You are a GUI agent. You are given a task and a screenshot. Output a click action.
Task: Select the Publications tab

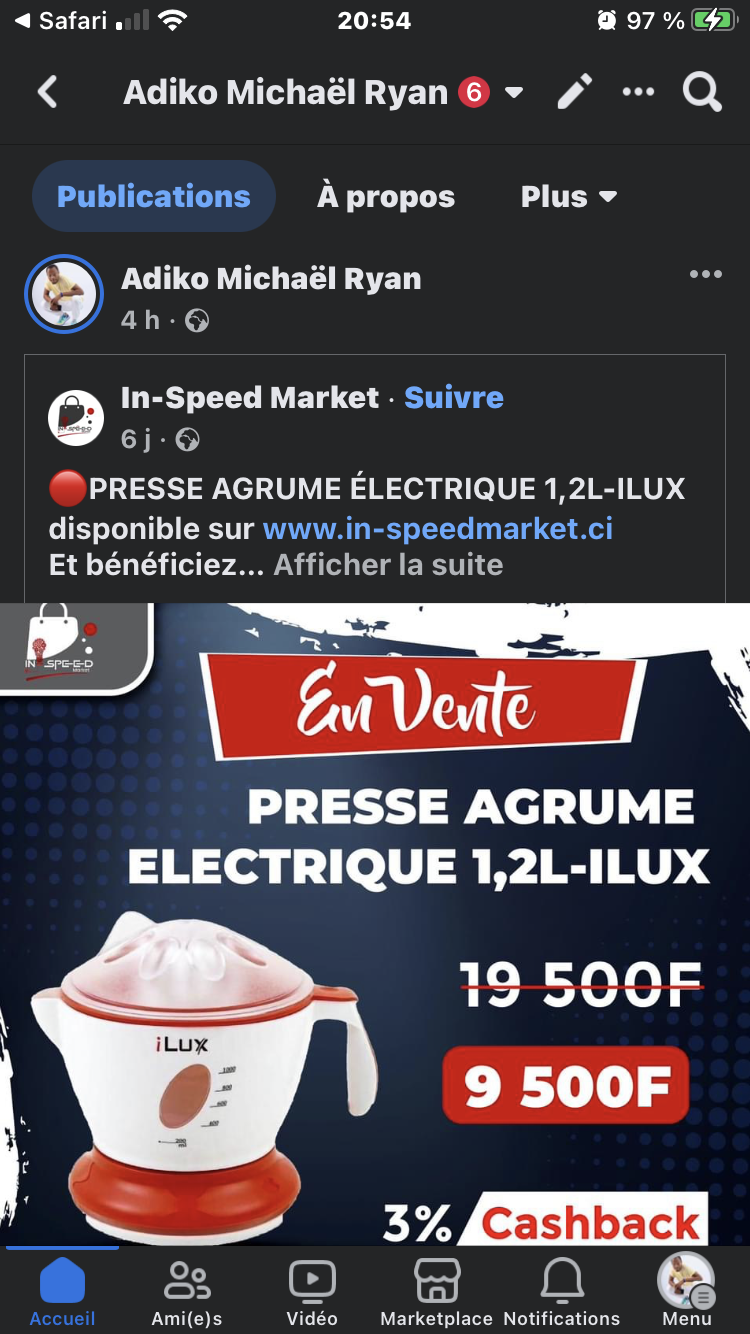154,196
